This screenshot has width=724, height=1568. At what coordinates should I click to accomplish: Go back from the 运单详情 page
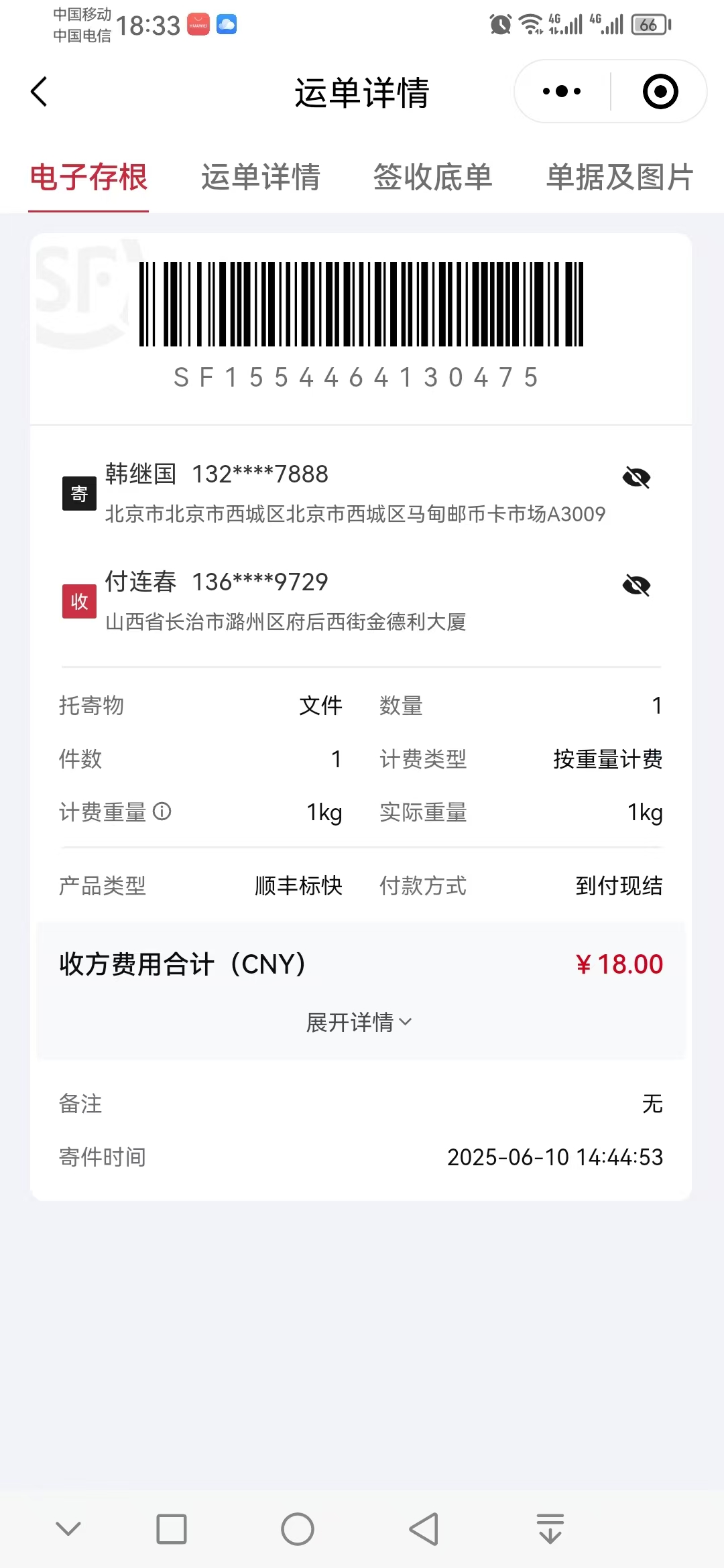(x=39, y=92)
